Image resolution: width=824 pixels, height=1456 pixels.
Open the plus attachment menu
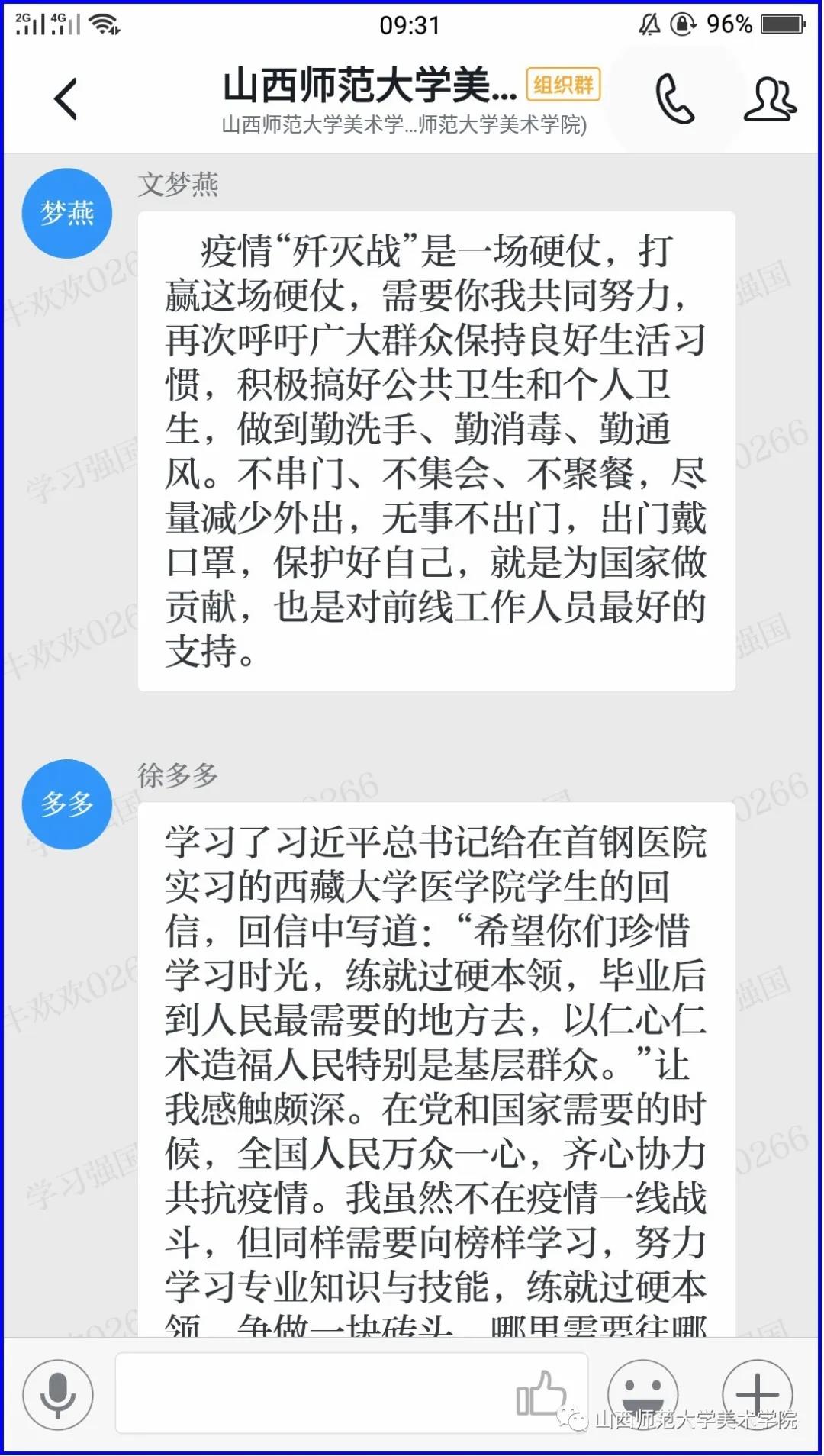pos(757,1394)
